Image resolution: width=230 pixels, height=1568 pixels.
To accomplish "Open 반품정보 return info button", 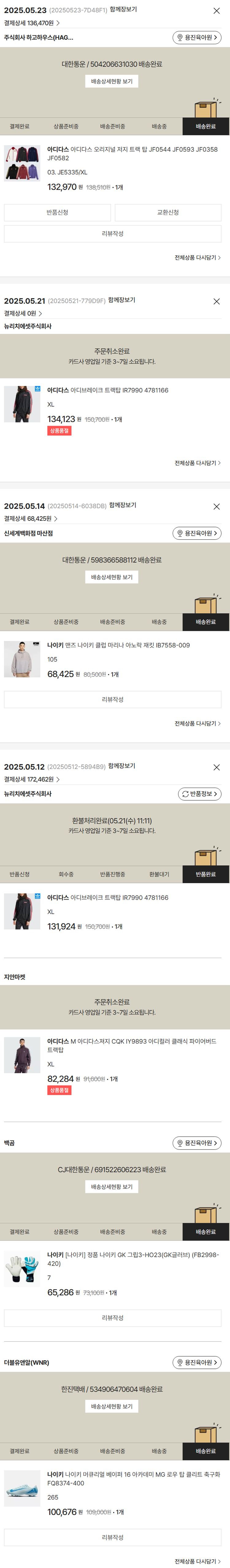I will [x=199, y=794].
